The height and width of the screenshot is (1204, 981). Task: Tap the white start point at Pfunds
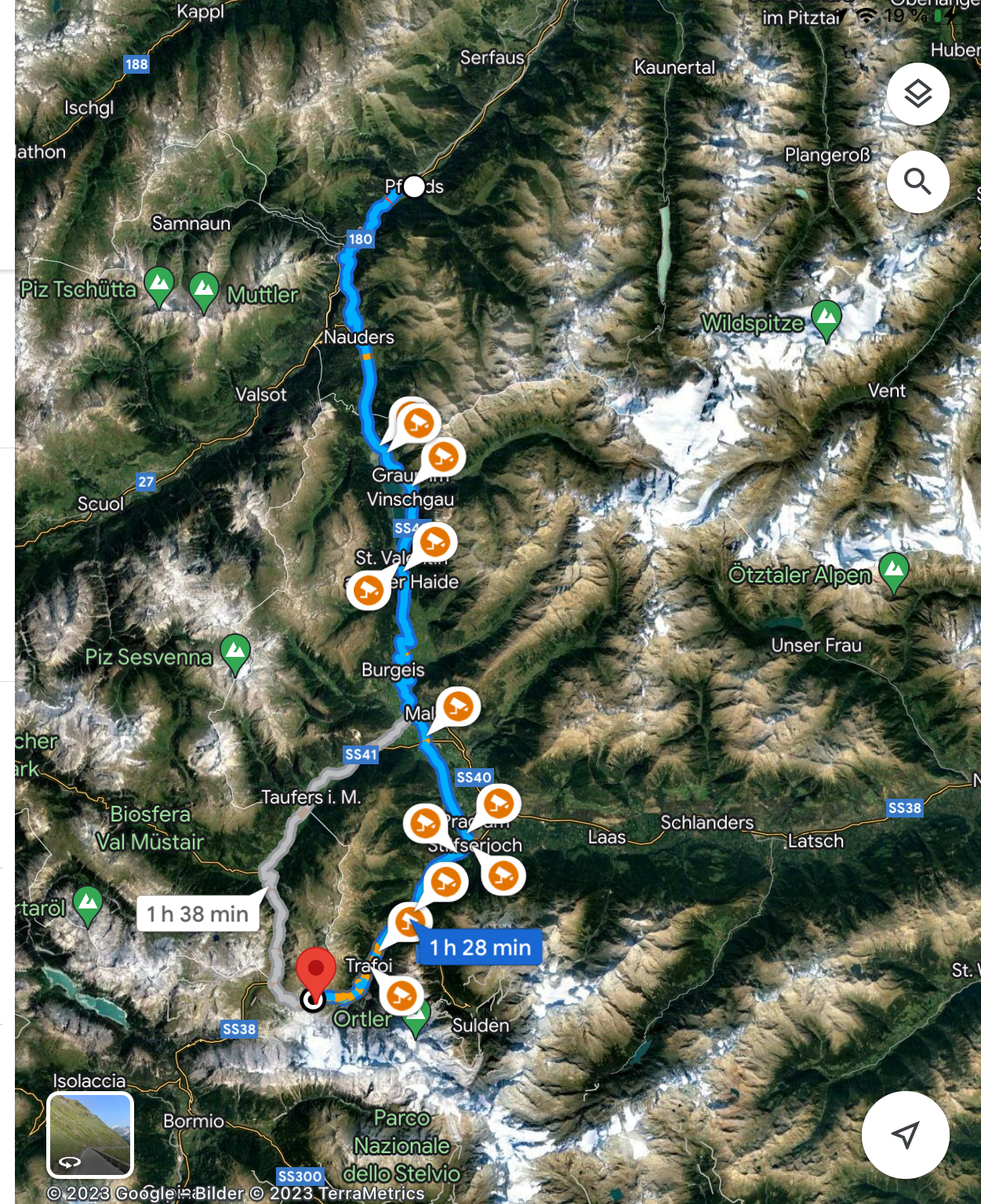[414, 187]
